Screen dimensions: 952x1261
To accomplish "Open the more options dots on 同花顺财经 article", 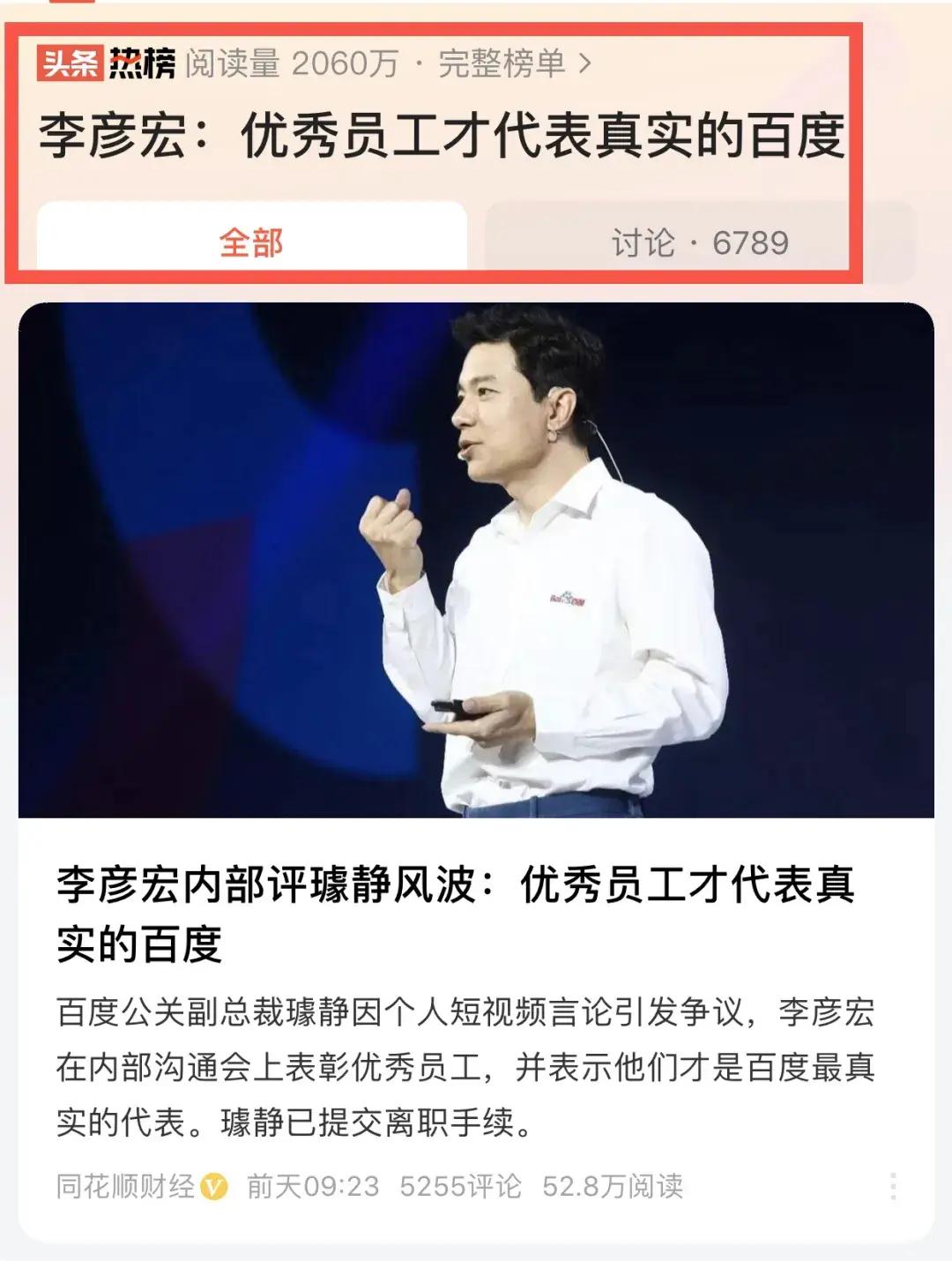I will tap(893, 1186).
